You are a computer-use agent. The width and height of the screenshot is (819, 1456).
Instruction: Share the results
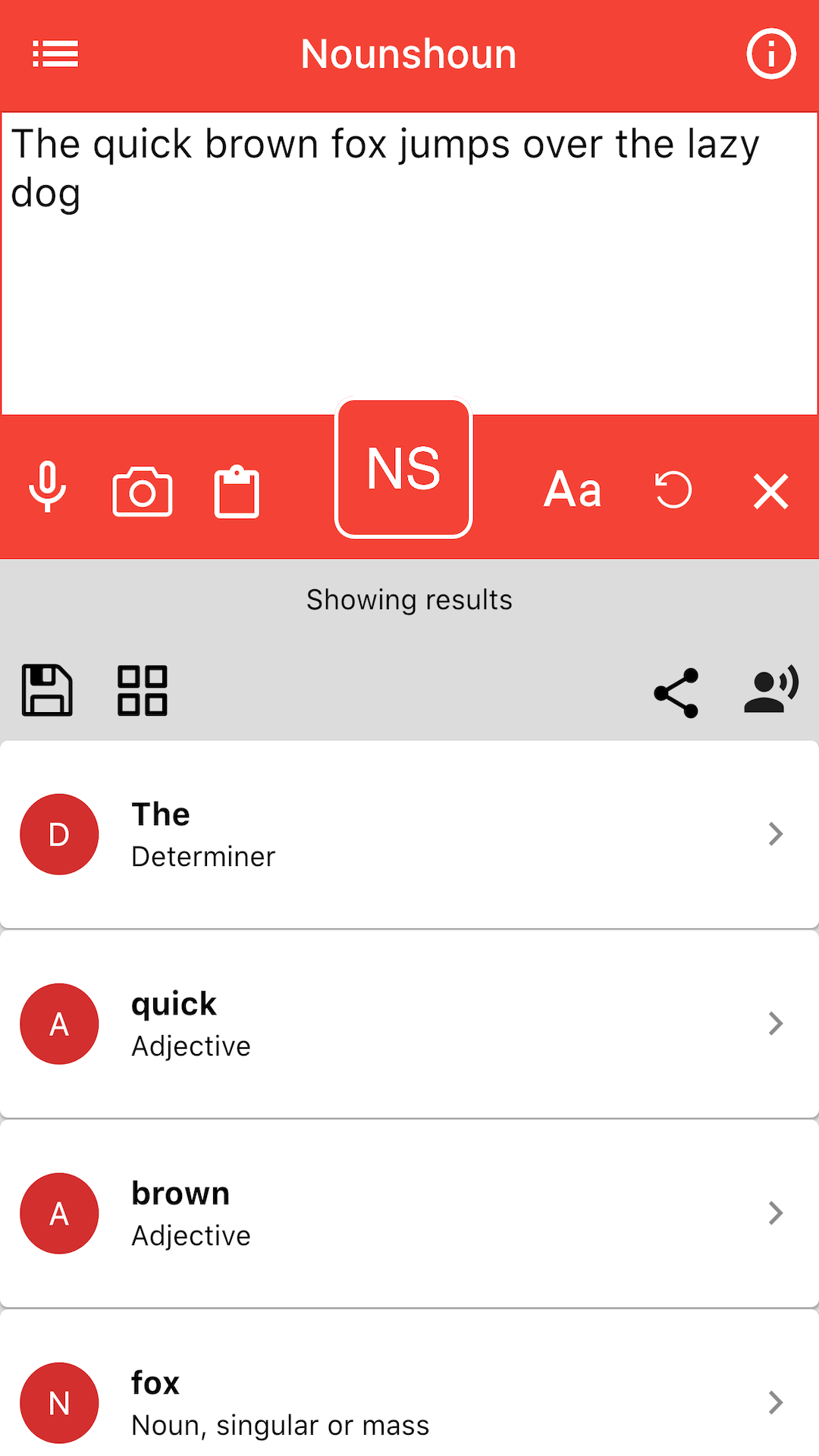[x=676, y=692]
